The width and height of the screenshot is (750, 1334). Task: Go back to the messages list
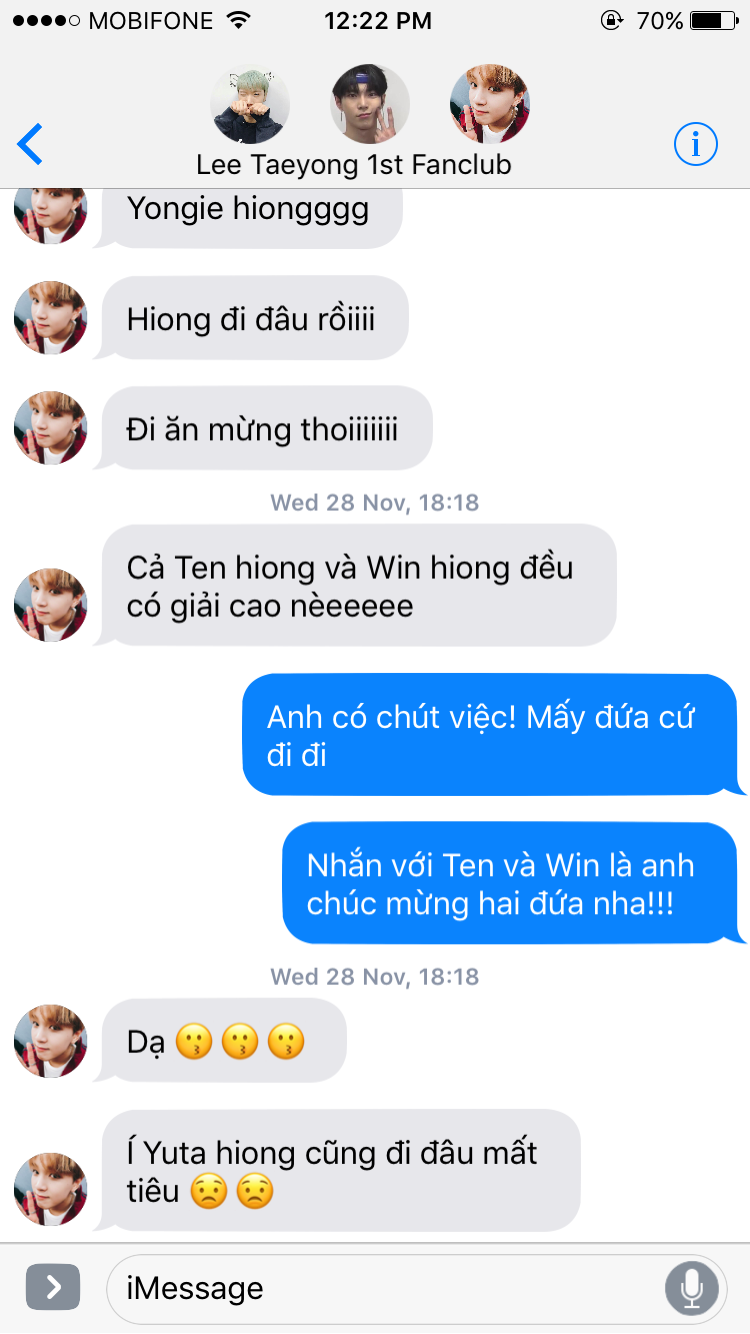click(x=31, y=145)
